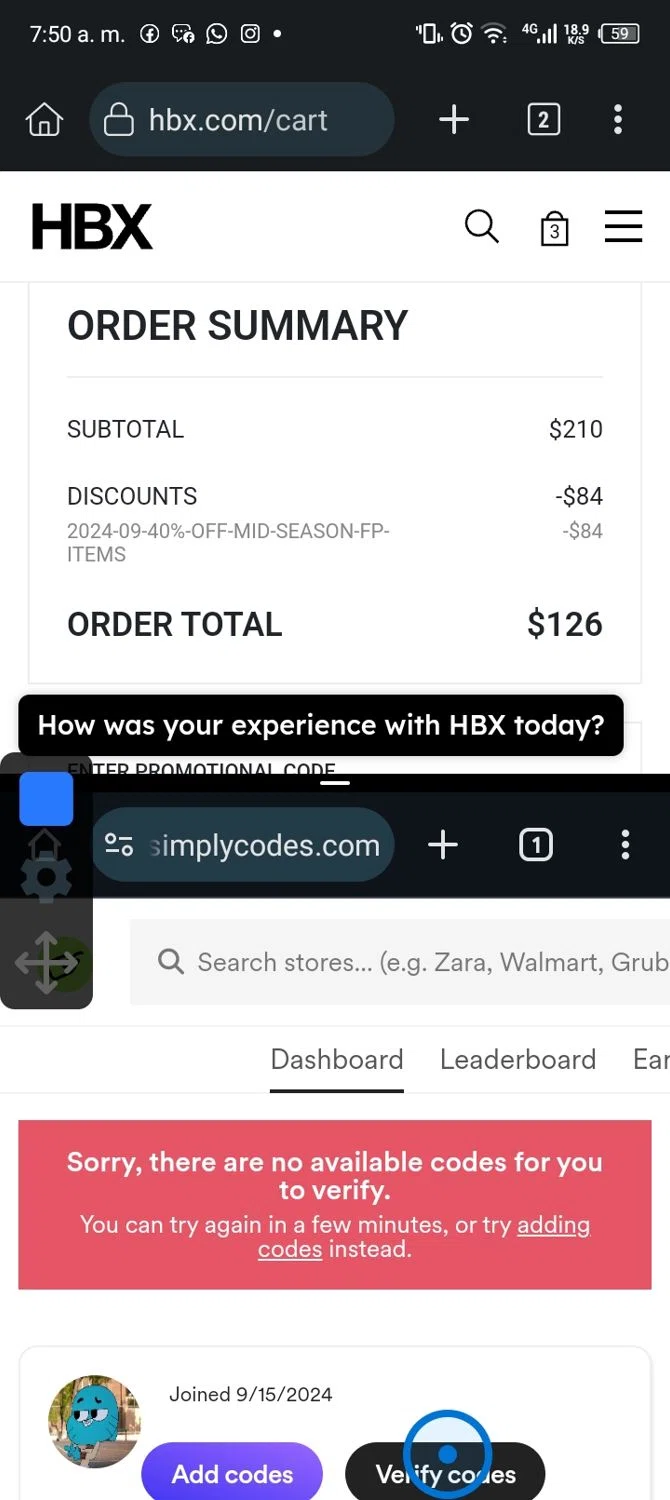Viewport: 670px width, 1500px height.
Task: Search the HBX store
Action: point(481,227)
